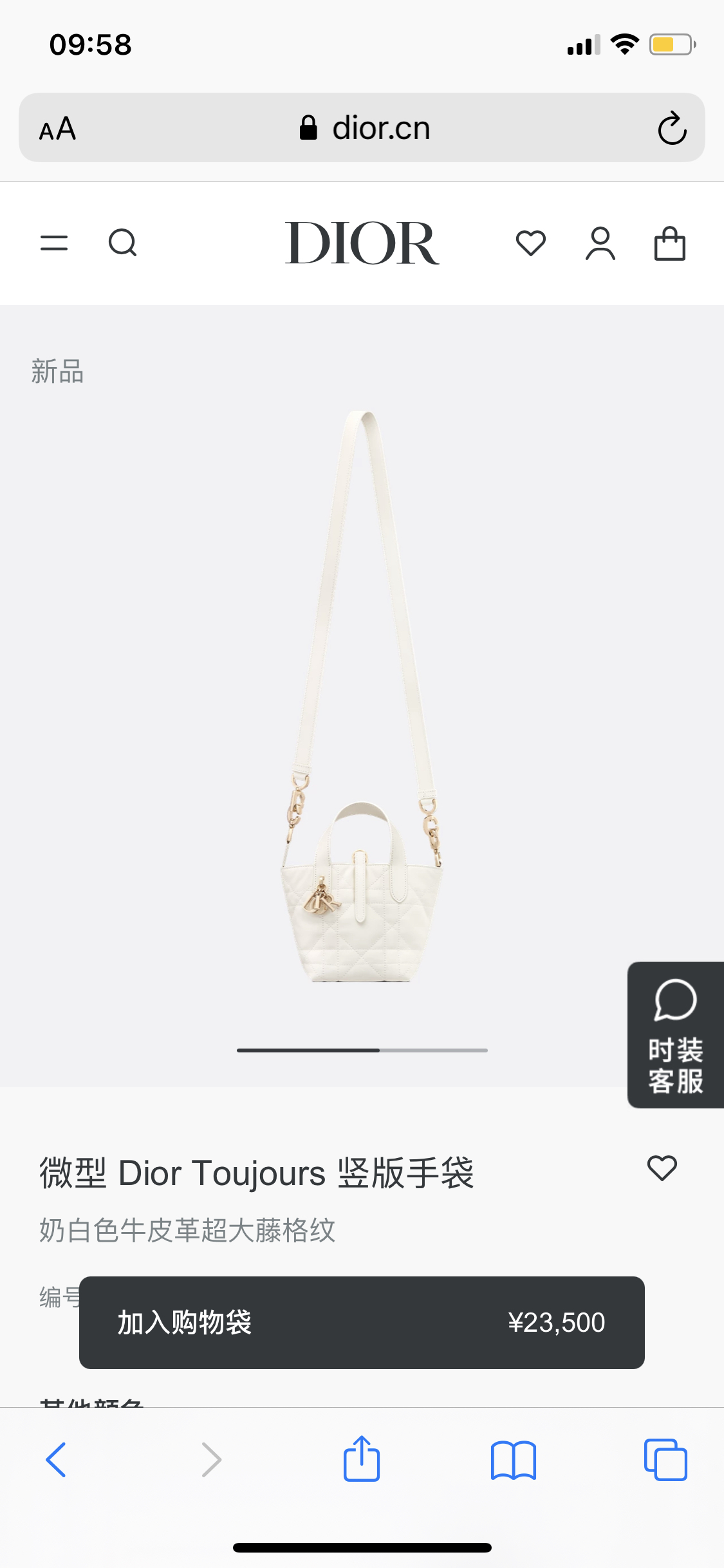The image size is (724, 1568).
Task: Add bag to cart via 加入购物袋
Action: (x=362, y=1323)
